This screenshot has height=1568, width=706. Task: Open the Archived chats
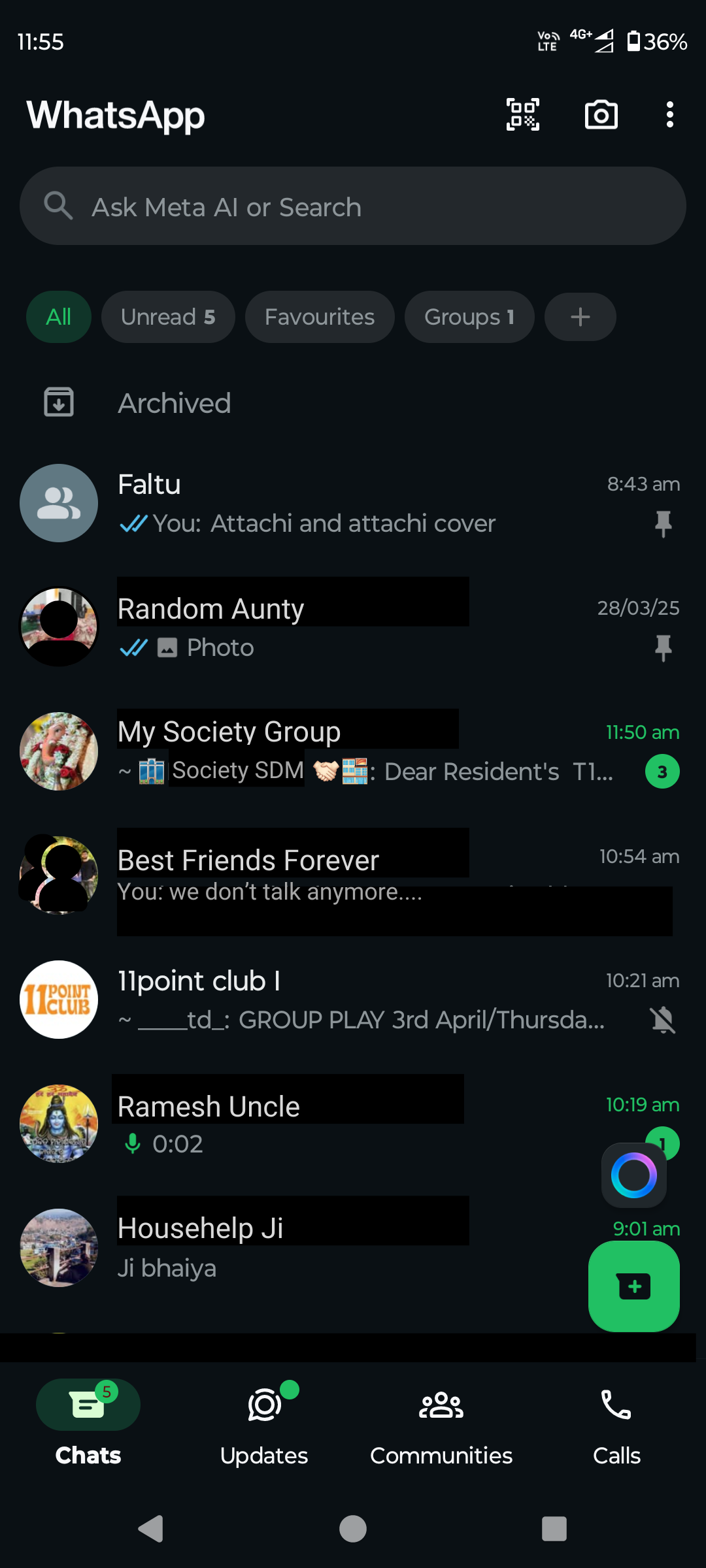[x=175, y=403]
